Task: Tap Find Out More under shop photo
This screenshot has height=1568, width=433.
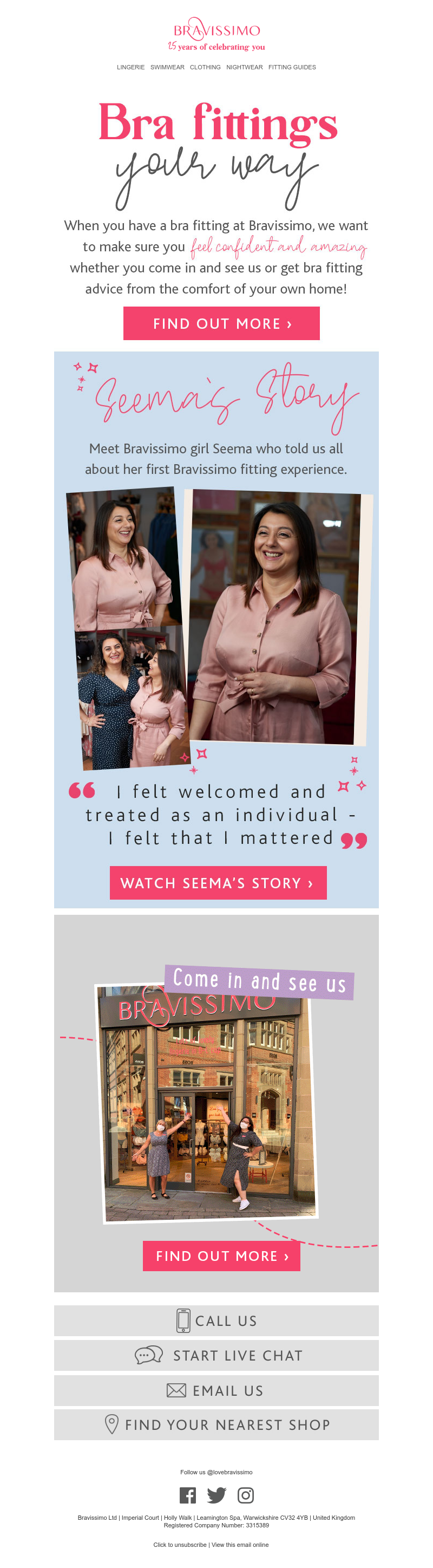Action: pyautogui.click(x=221, y=1255)
